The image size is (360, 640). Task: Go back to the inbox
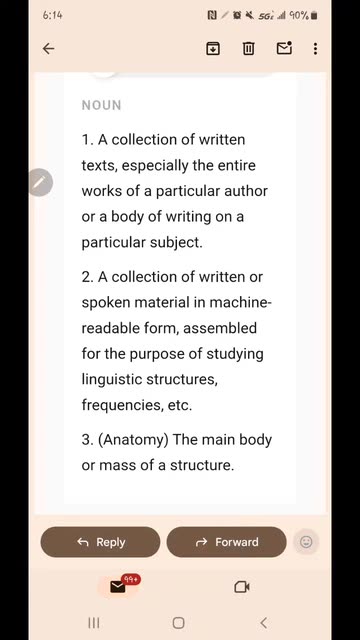(49, 49)
